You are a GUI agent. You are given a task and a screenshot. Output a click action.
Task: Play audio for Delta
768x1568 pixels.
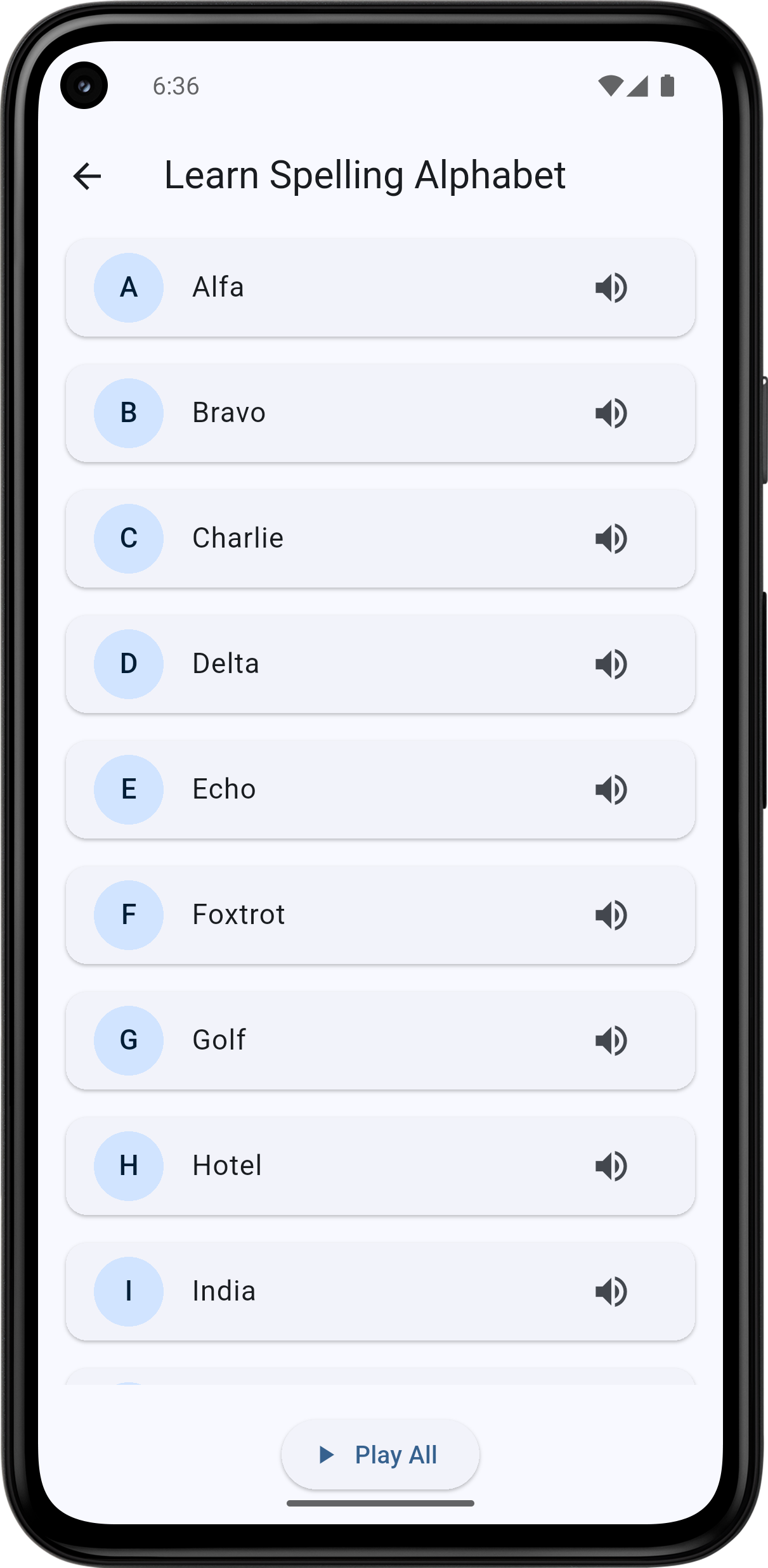tap(611, 664)
